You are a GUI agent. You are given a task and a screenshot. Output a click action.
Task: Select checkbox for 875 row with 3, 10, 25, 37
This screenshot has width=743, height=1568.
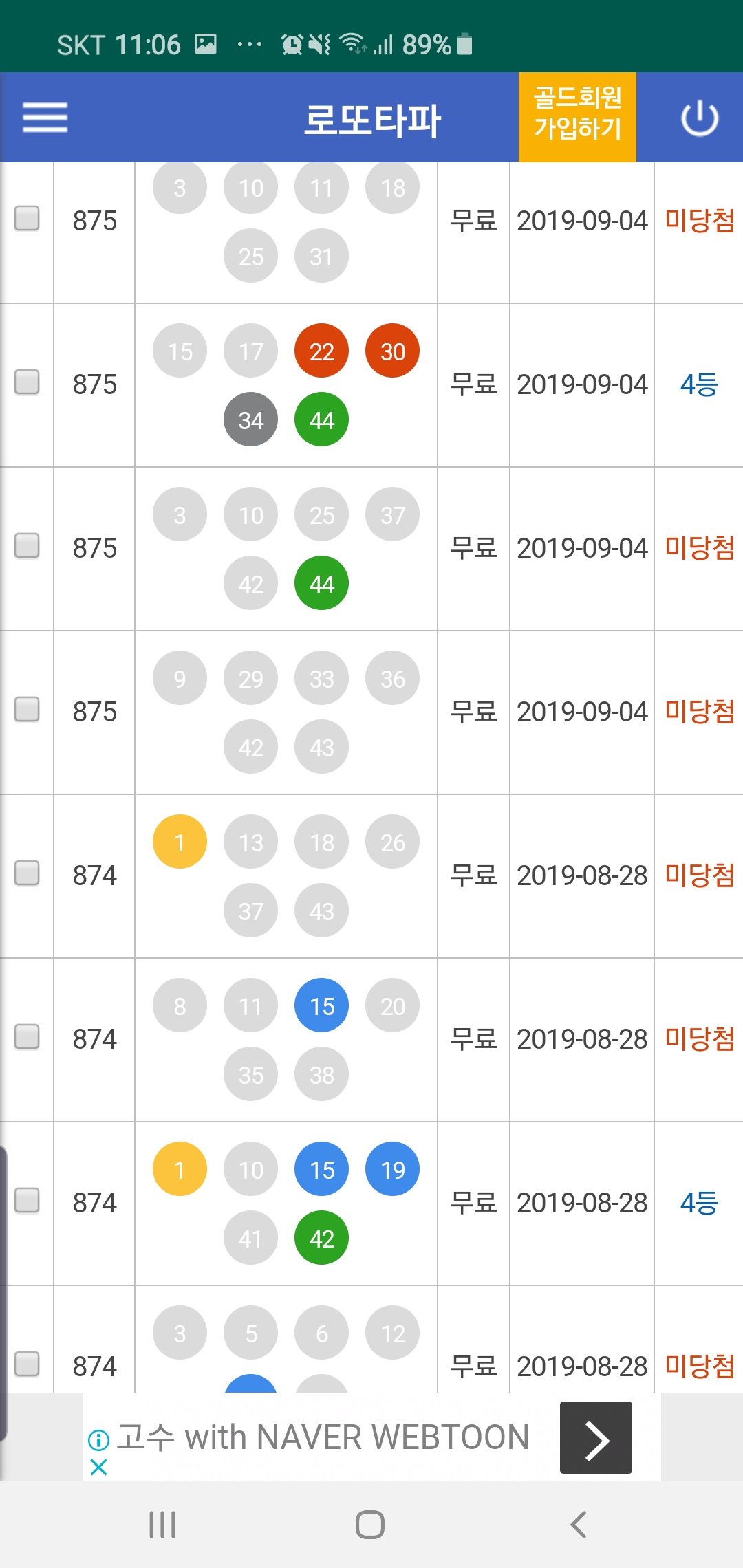[x=27, y=546]
